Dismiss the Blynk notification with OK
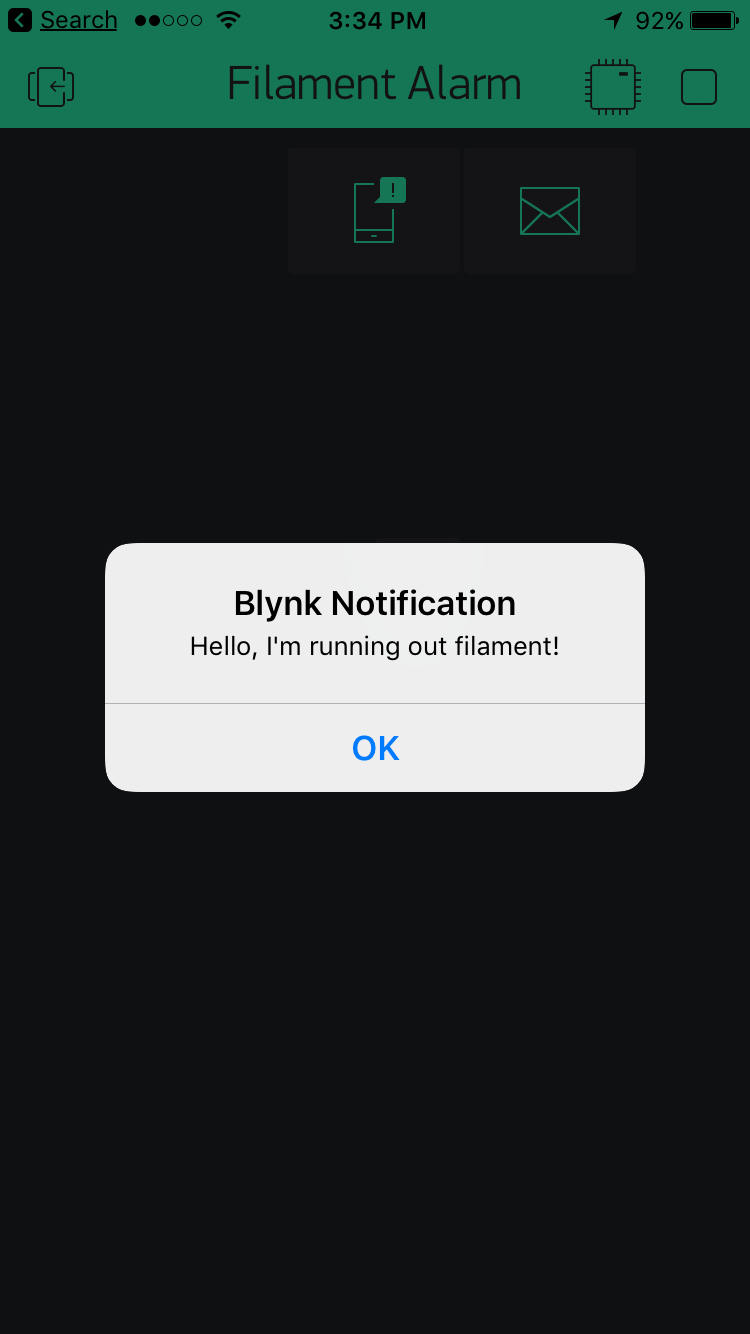 [375, 748]
